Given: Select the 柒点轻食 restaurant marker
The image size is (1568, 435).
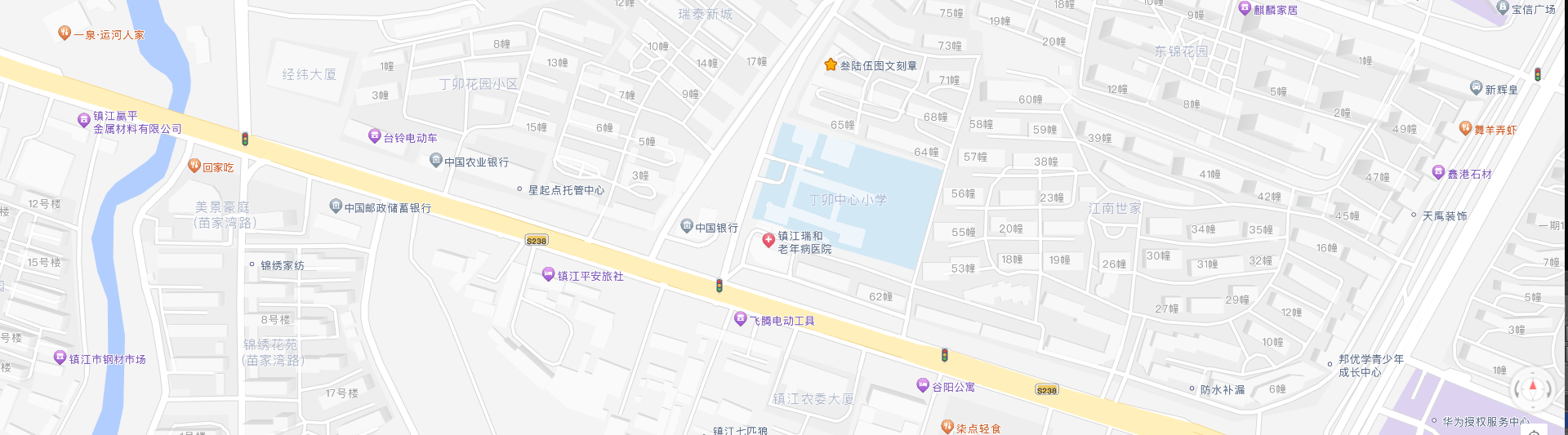Looking at the screenshot, I should pos(947,426).
